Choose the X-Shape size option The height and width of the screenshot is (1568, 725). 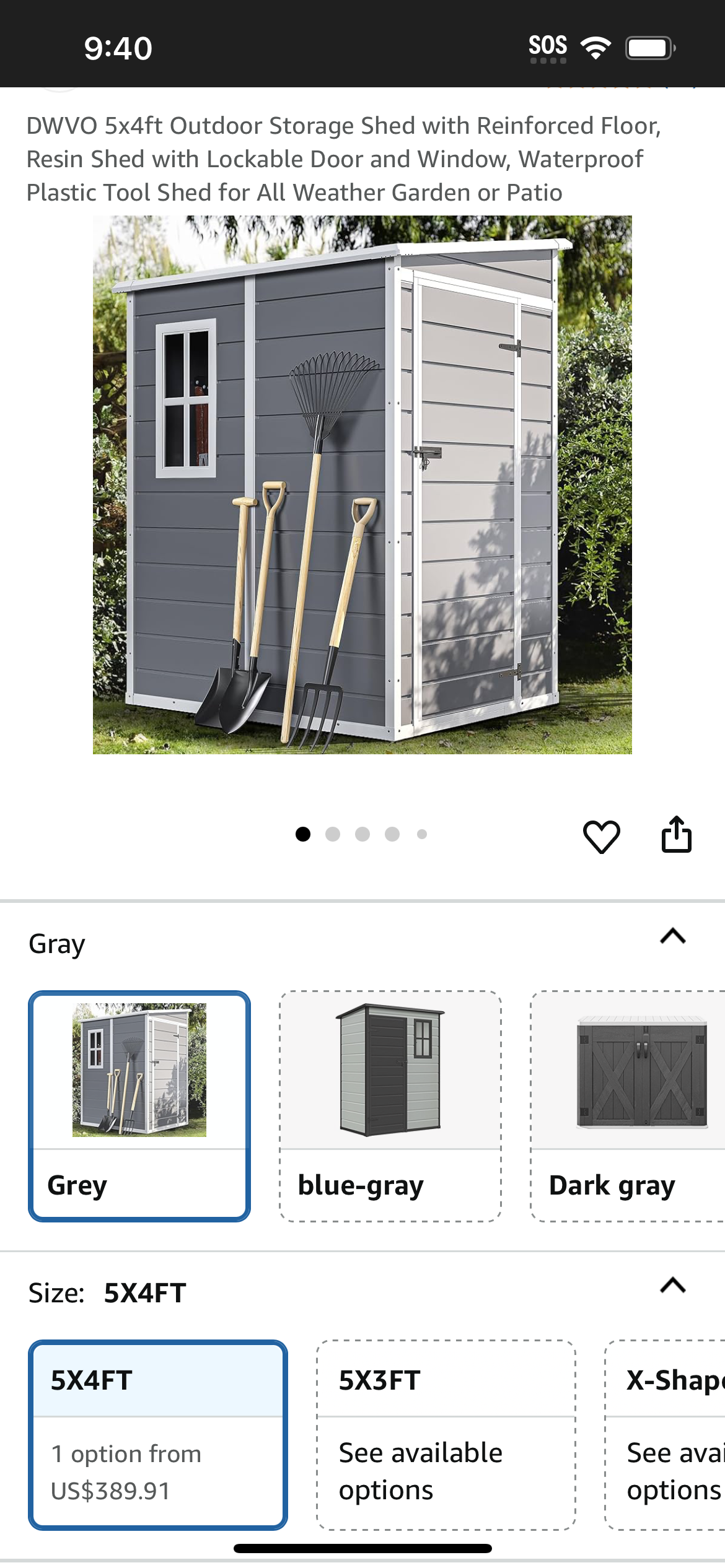[665, 1435]
